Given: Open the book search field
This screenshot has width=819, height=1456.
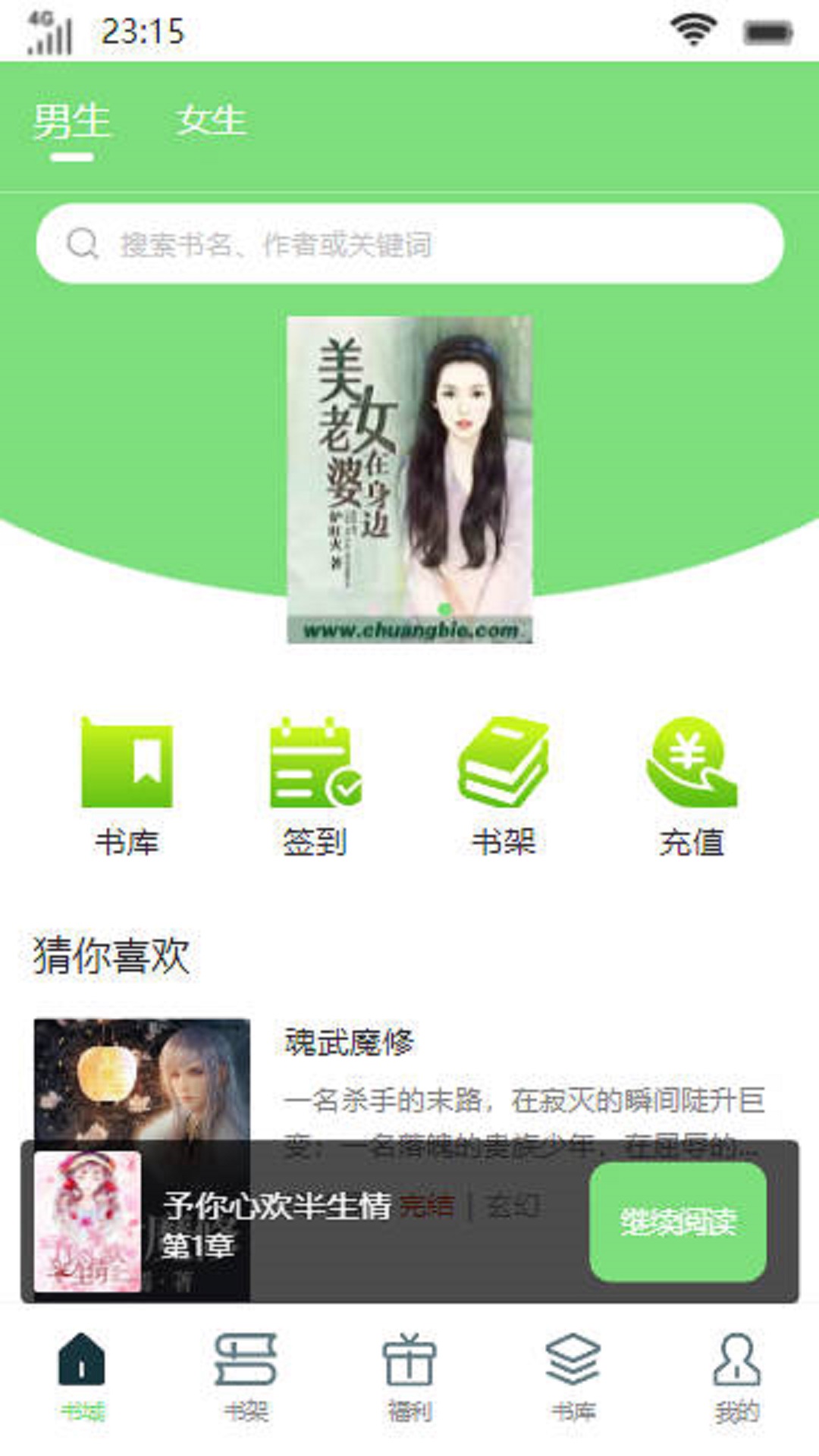Looking at the screenshot, I should click(409, 244).
